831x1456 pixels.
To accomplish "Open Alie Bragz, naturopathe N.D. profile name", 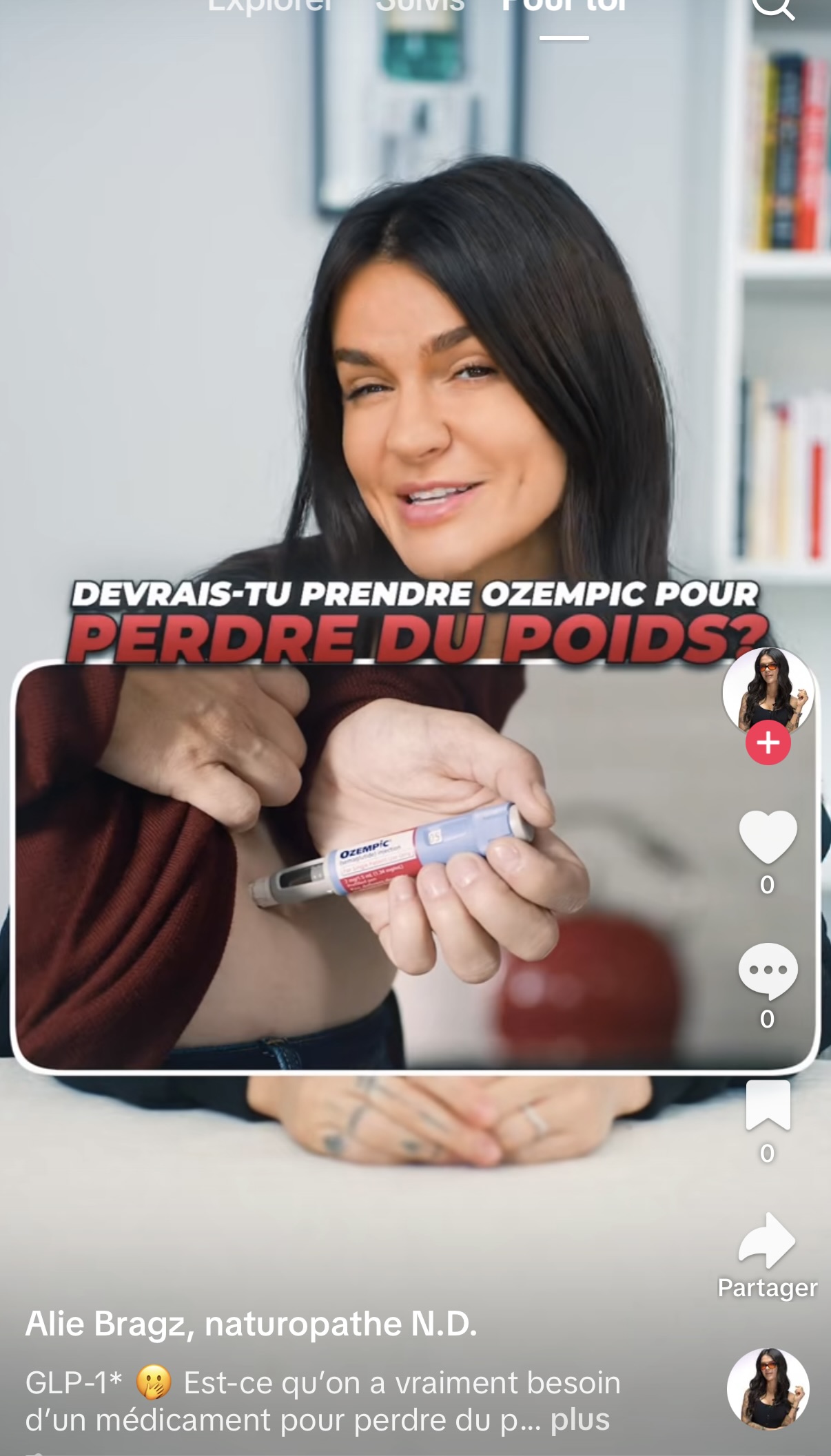I will [x=252, y=1324].
